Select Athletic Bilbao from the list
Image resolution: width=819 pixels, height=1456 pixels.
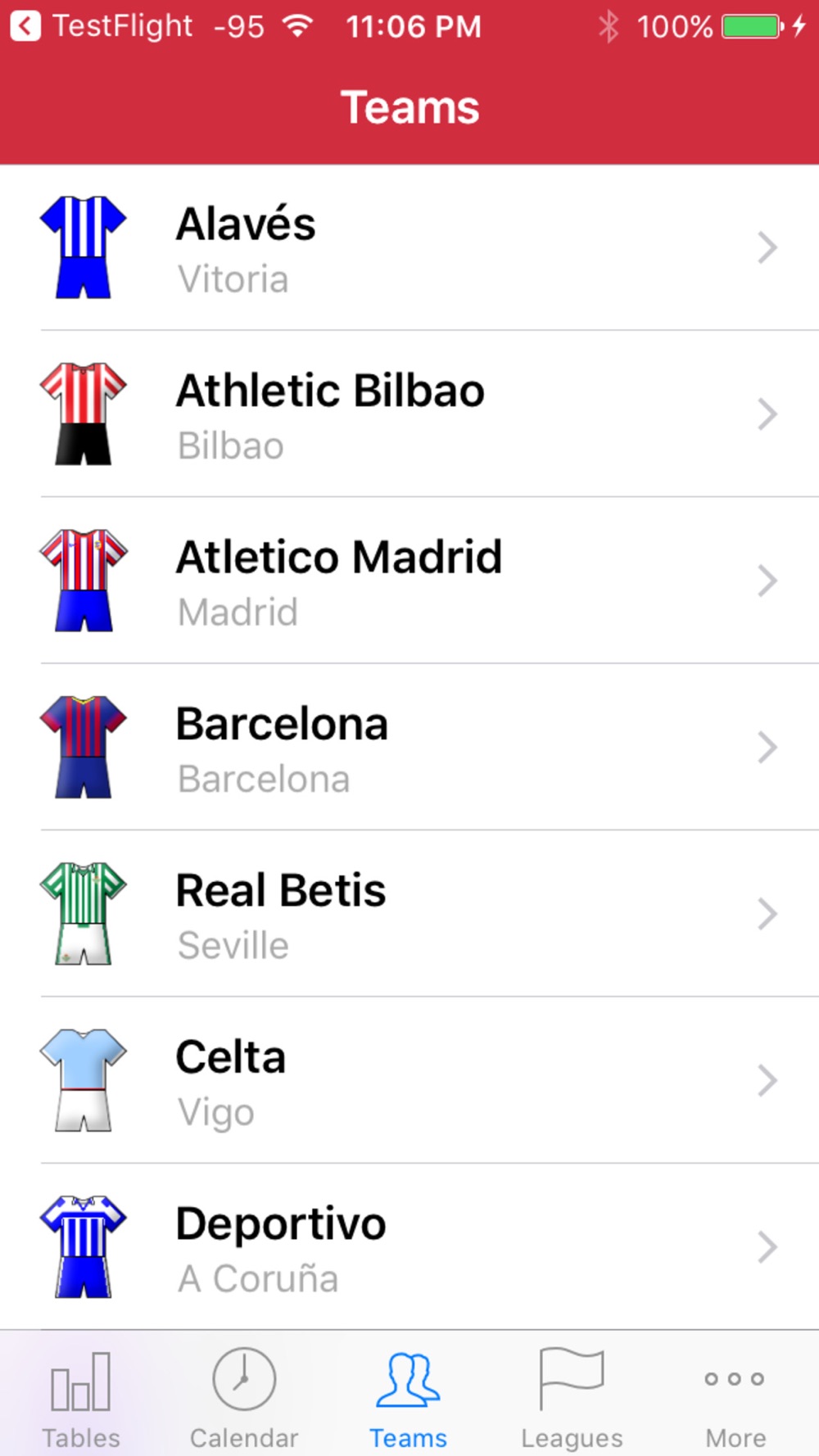(x=409, y=414)
